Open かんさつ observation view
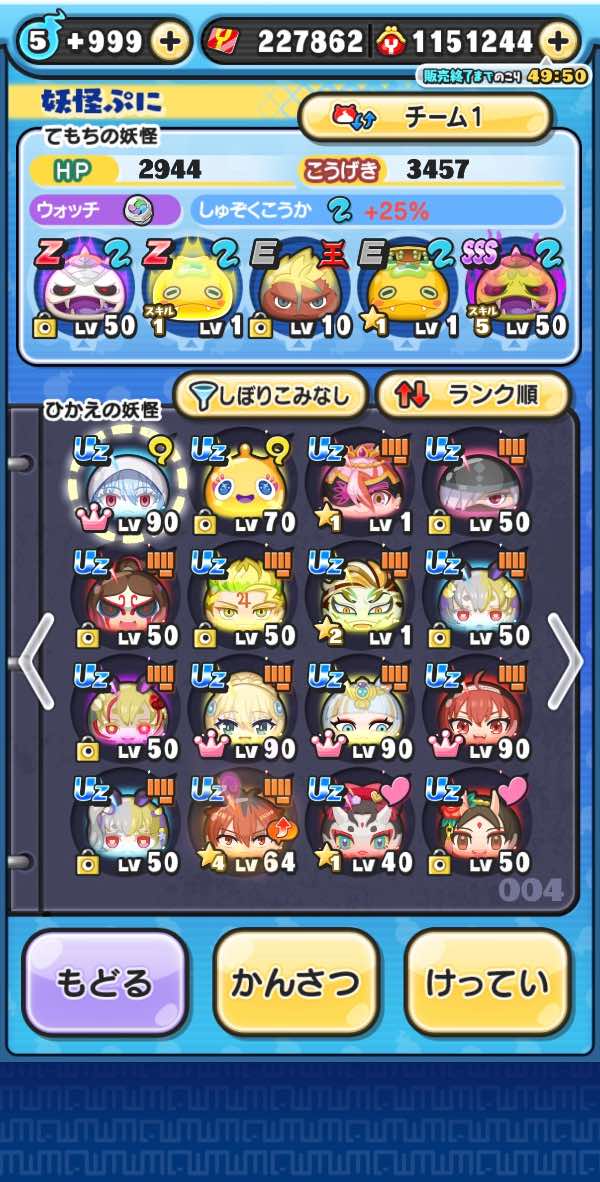600x1182 pixels. 295,983
